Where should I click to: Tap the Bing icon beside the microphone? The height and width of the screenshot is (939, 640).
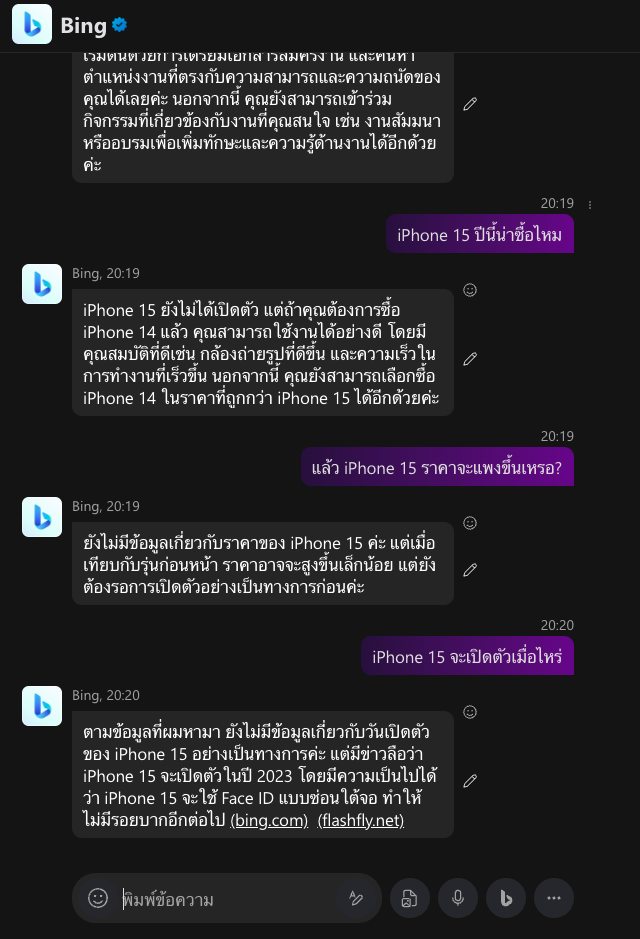tap(506, 898)
